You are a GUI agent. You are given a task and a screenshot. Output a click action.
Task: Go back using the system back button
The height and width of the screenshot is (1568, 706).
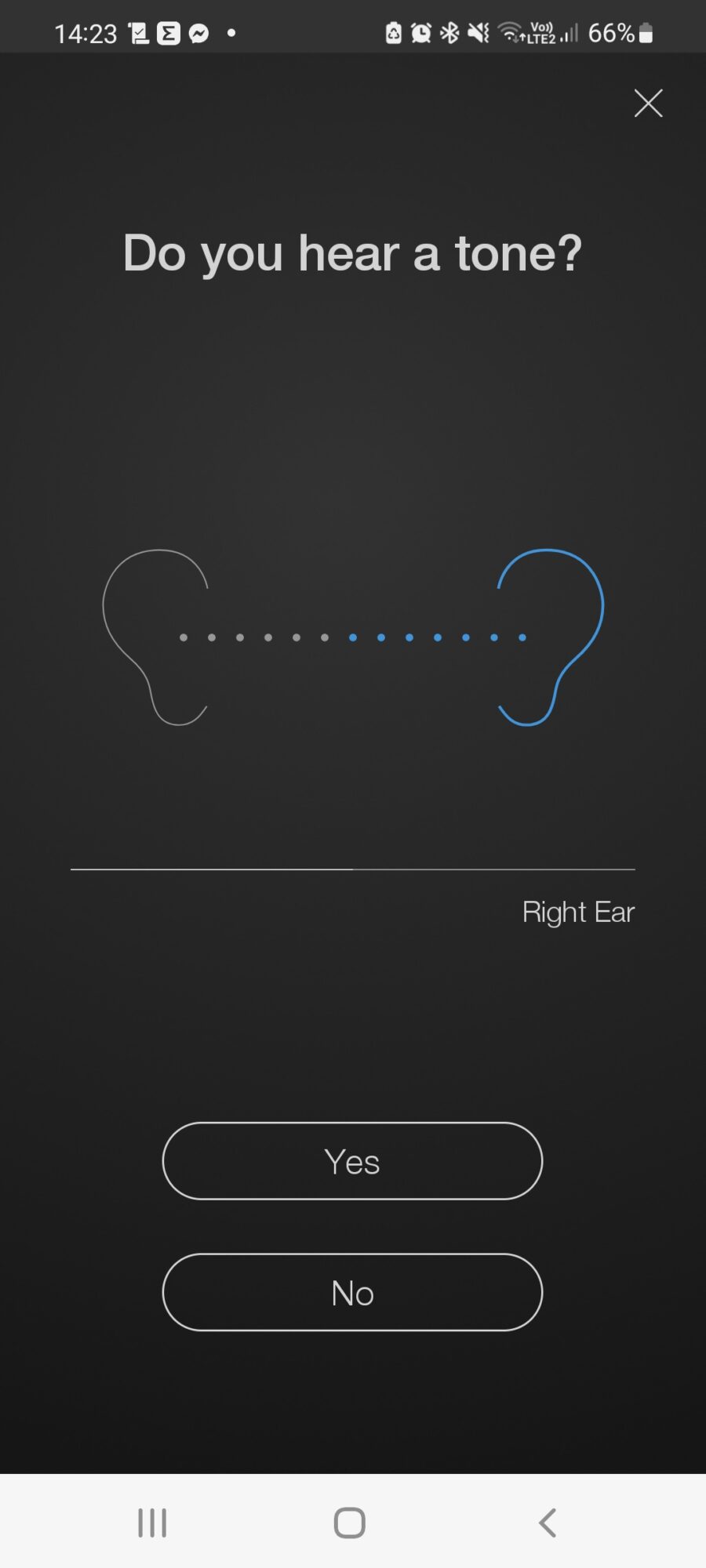548,1523
